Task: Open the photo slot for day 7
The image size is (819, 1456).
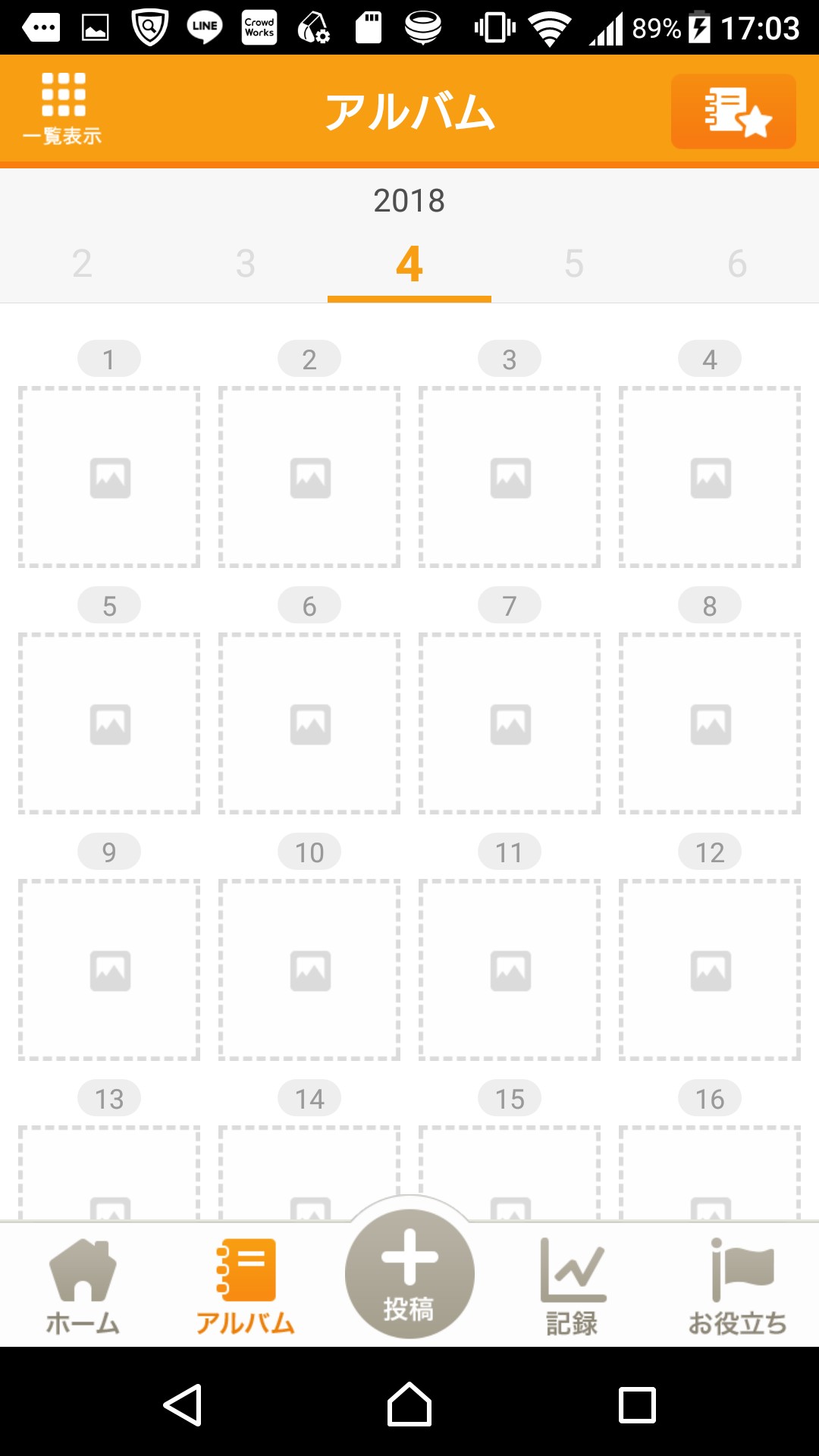Action: [510, 723]
